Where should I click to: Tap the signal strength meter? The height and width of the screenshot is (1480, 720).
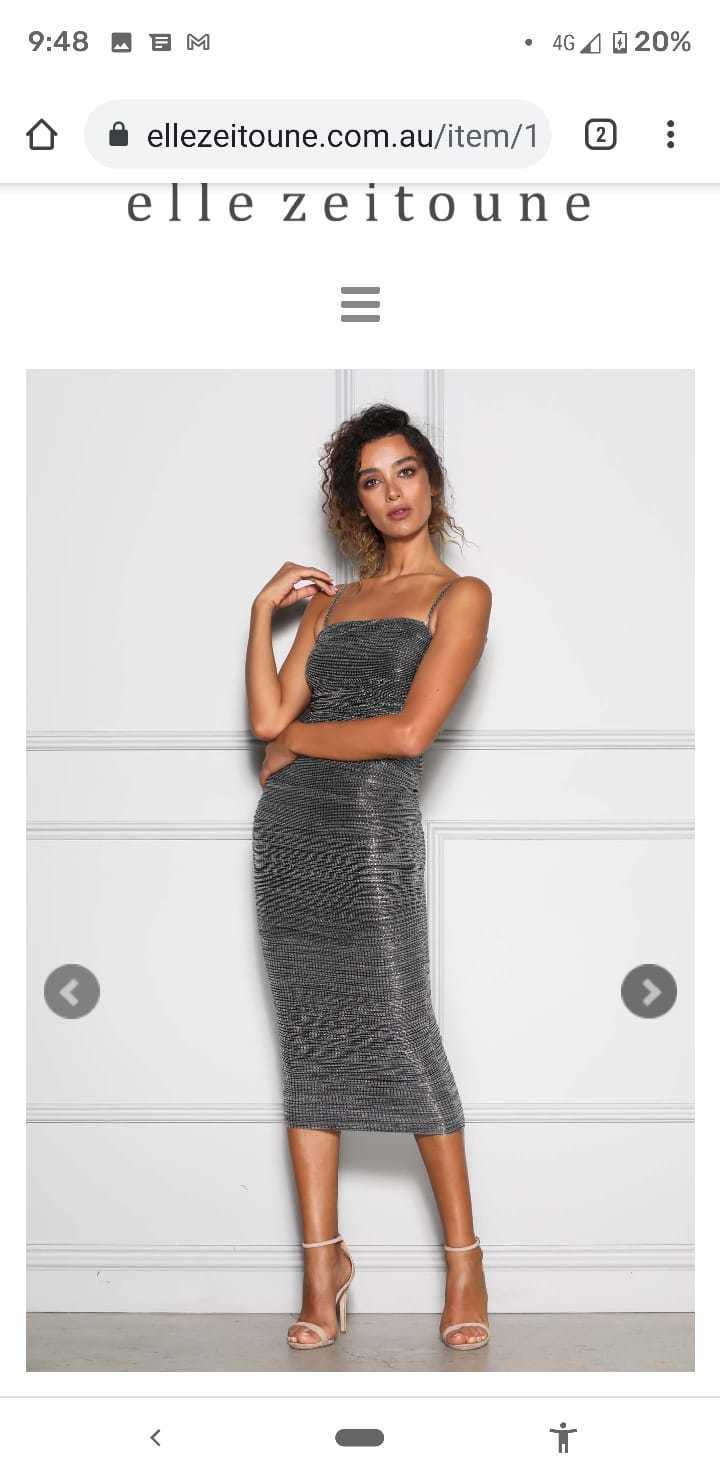590,42
